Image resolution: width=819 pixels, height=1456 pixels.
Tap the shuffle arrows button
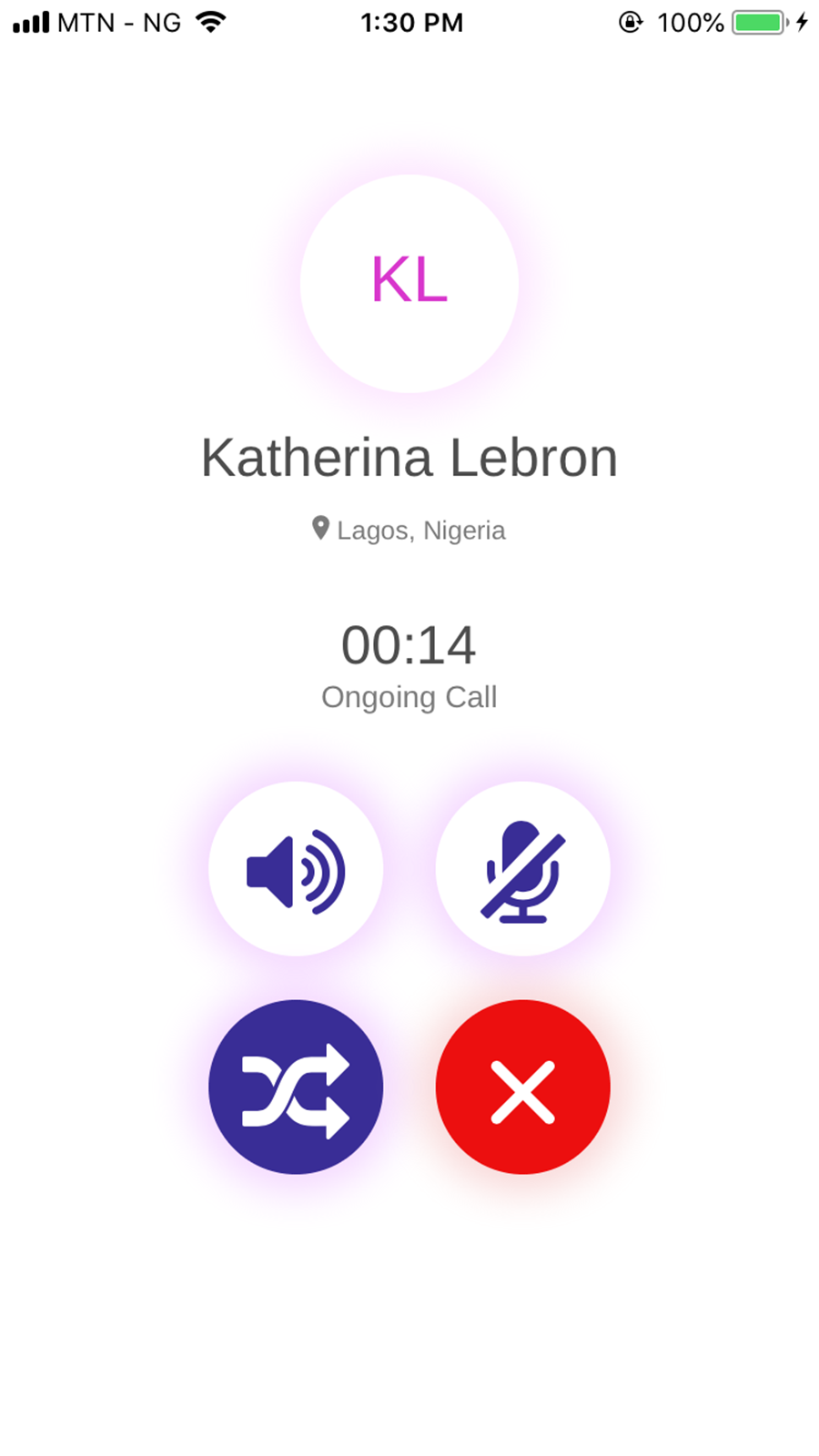296,1087
